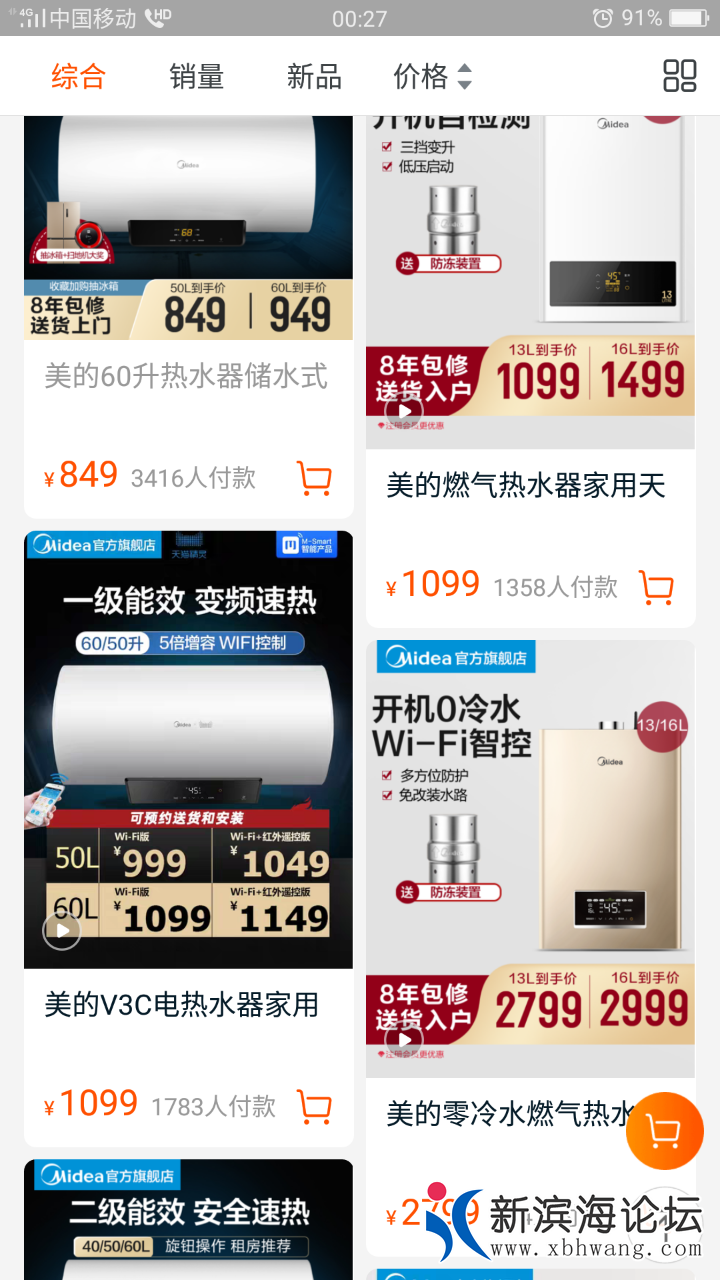The width and height of the screenshot is (720, 1280).
Task: Add the ¥849 water heater to cart
Action: coord(314,478)
